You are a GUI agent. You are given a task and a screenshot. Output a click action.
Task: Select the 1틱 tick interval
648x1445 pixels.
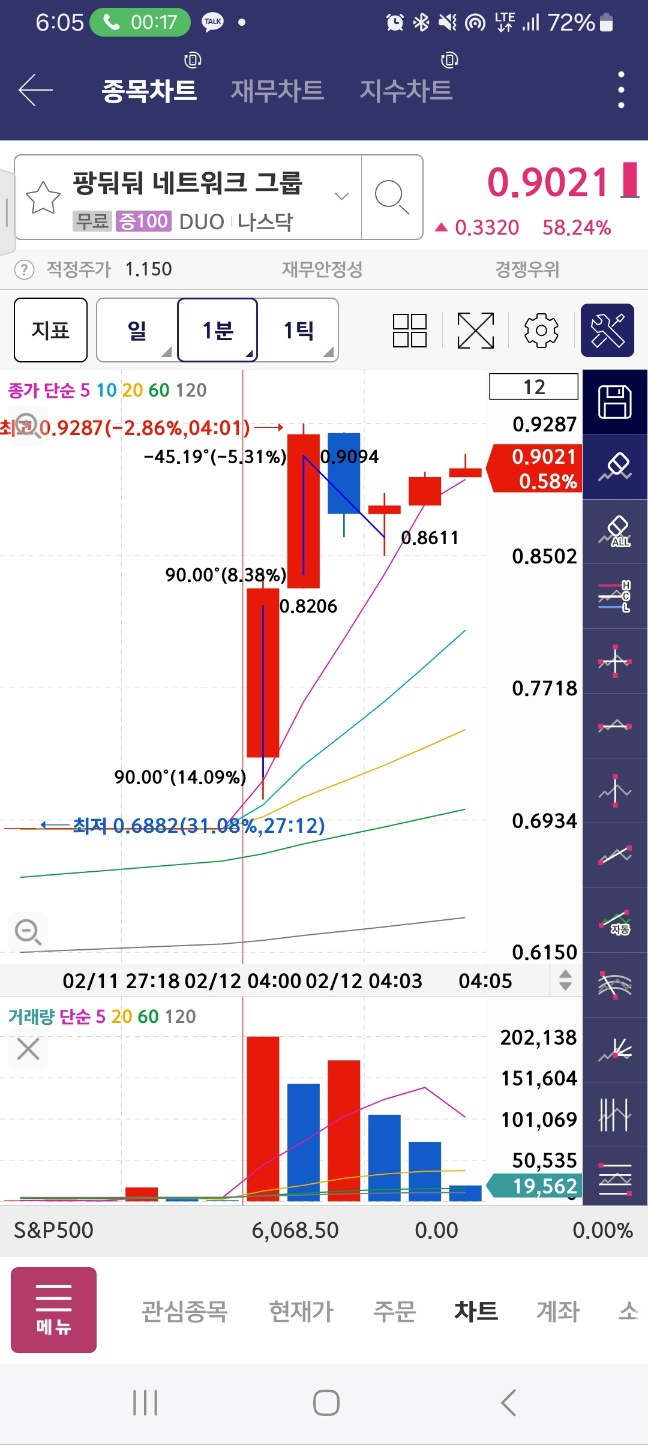coord(298,330)
